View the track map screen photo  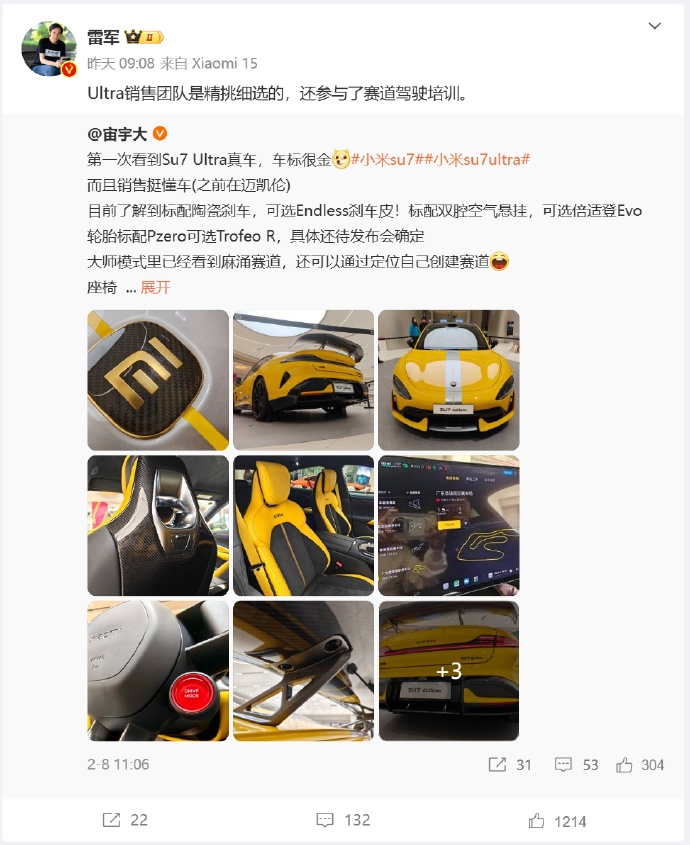448,525
